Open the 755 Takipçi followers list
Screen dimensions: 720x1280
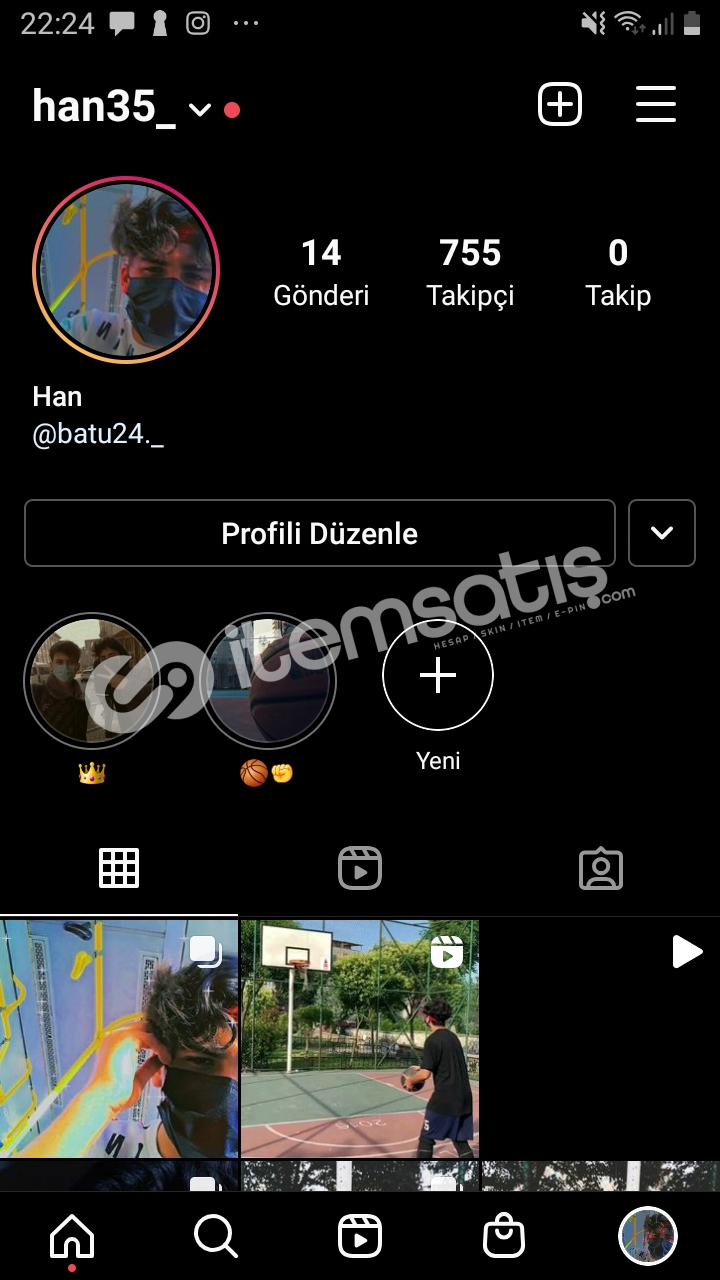tap(470, 272)
